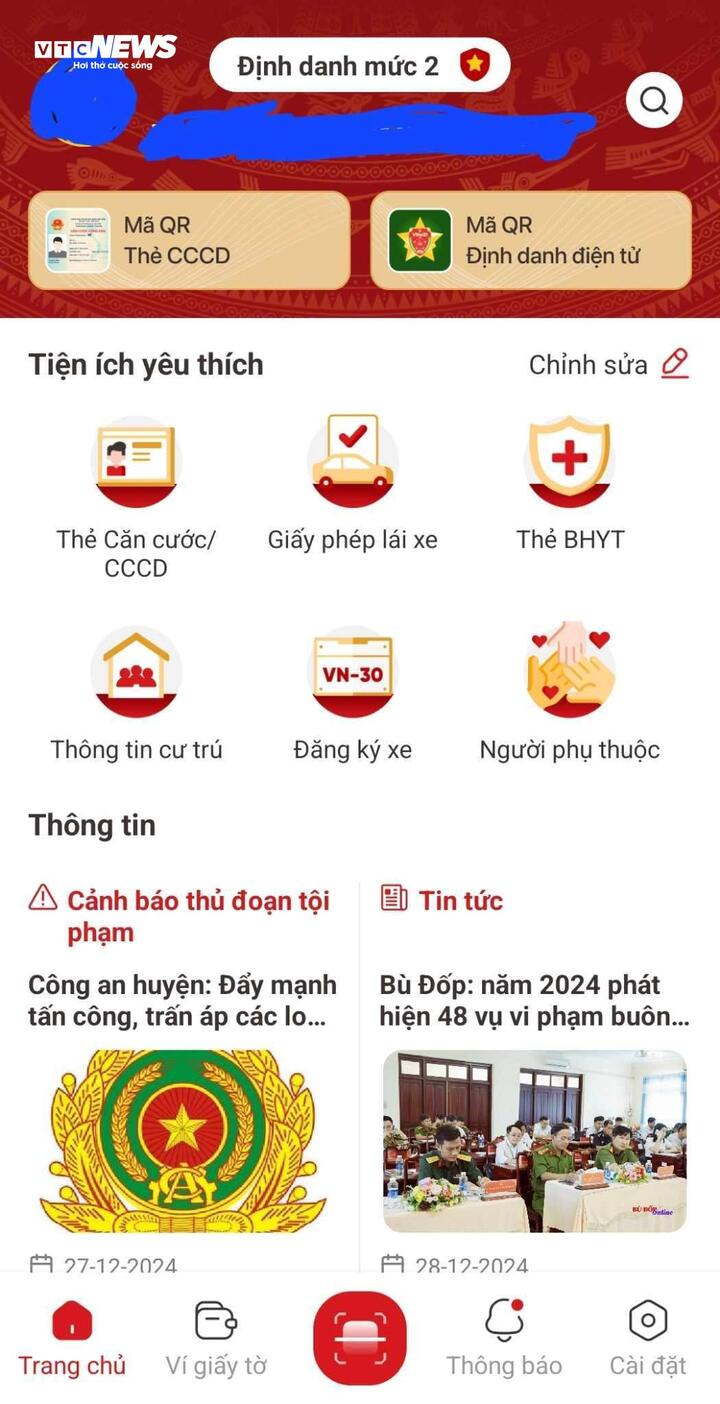Select the Trang chủ home tab
720x1404 pixels.
click(72, 1337)
